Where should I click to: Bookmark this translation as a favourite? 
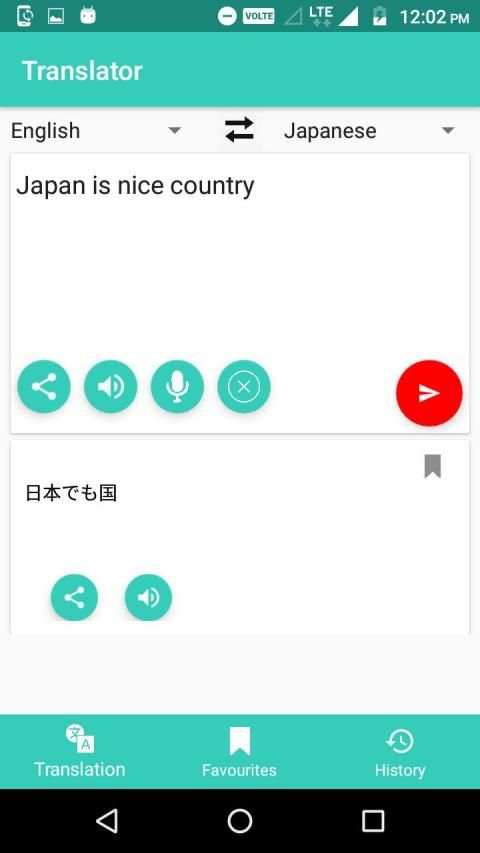click(433, 466)
